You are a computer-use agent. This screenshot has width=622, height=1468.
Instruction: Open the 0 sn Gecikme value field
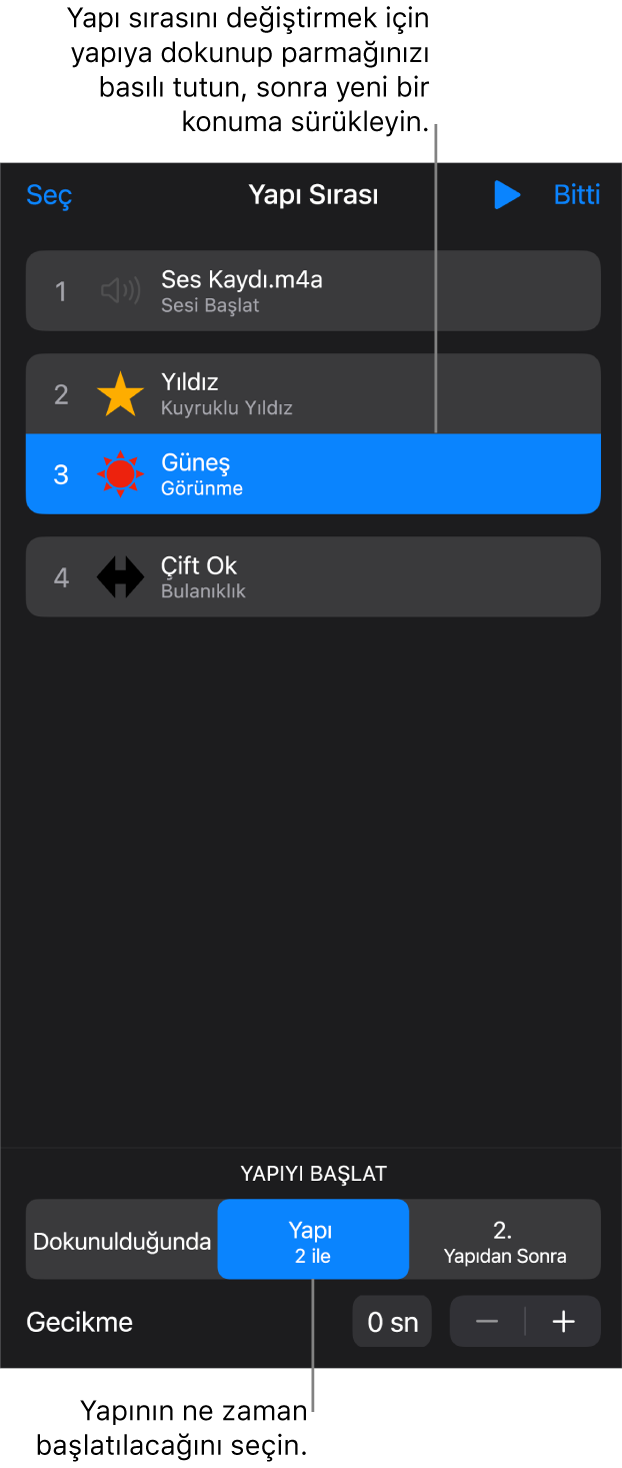pos(392,1322)
